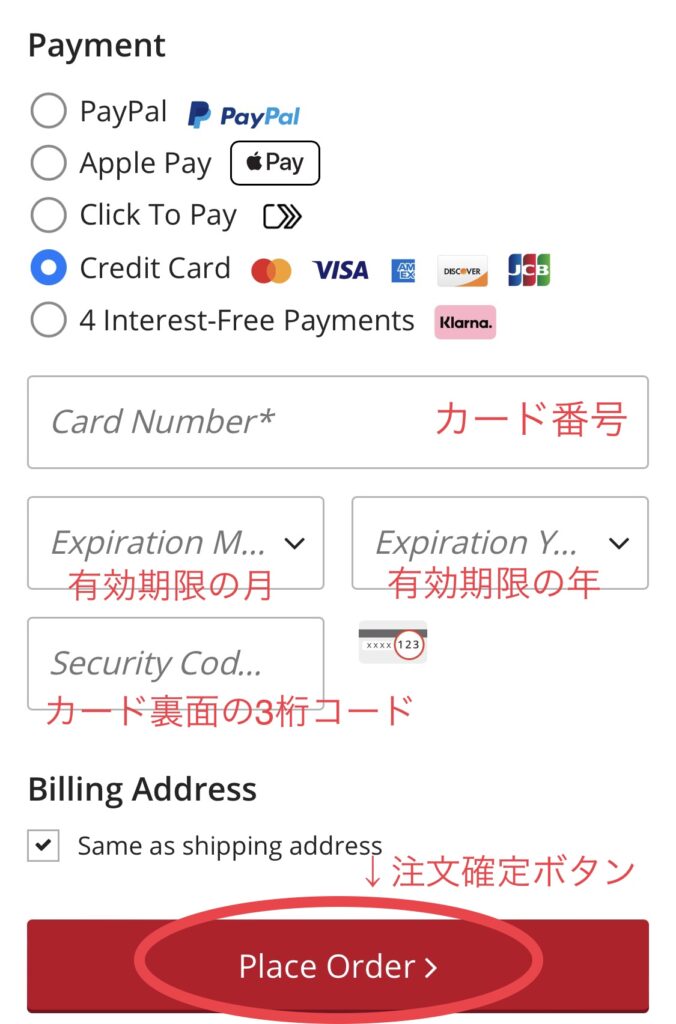Focus the Security Code field
This screenshot has height=1024, width=676.
click(x=176, y=663)
